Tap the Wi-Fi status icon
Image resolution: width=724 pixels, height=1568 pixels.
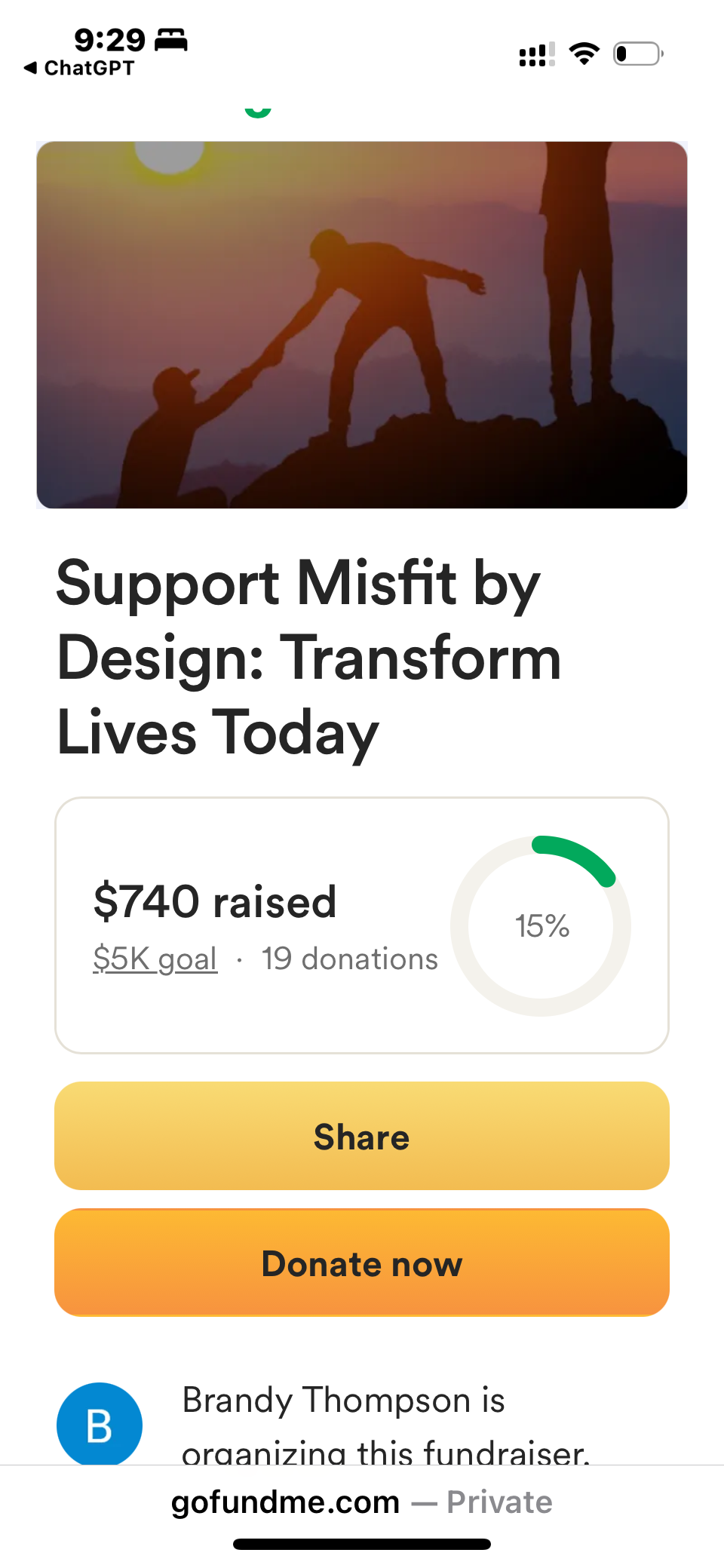coord(583,53)
